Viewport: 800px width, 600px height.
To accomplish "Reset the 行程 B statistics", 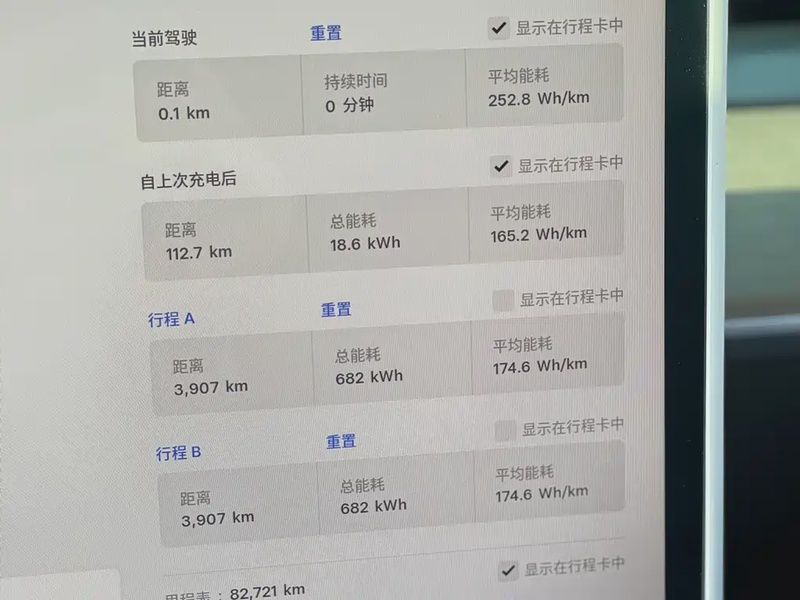I will click(x=341, y=441).
